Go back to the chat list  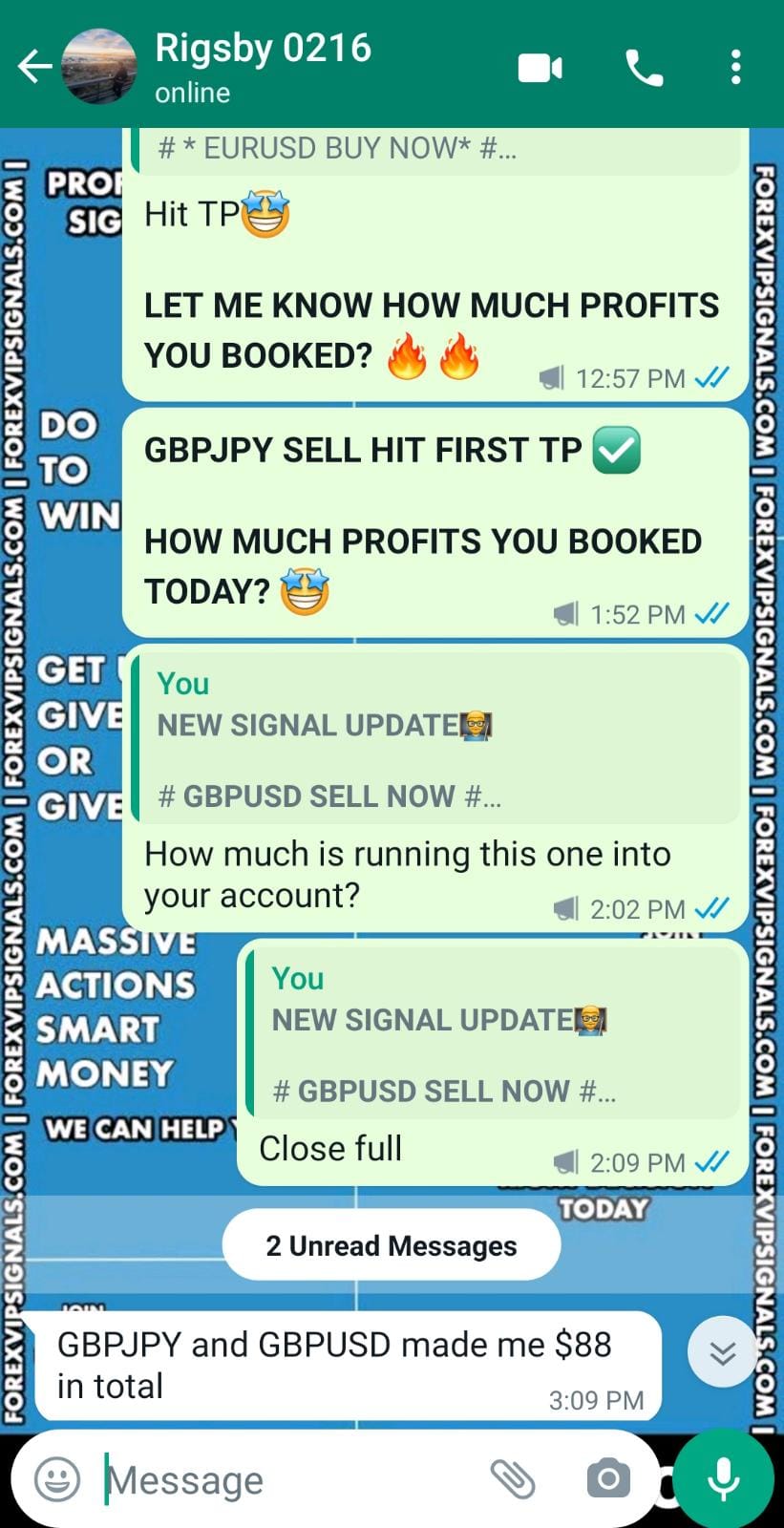[x=34, y=67]
